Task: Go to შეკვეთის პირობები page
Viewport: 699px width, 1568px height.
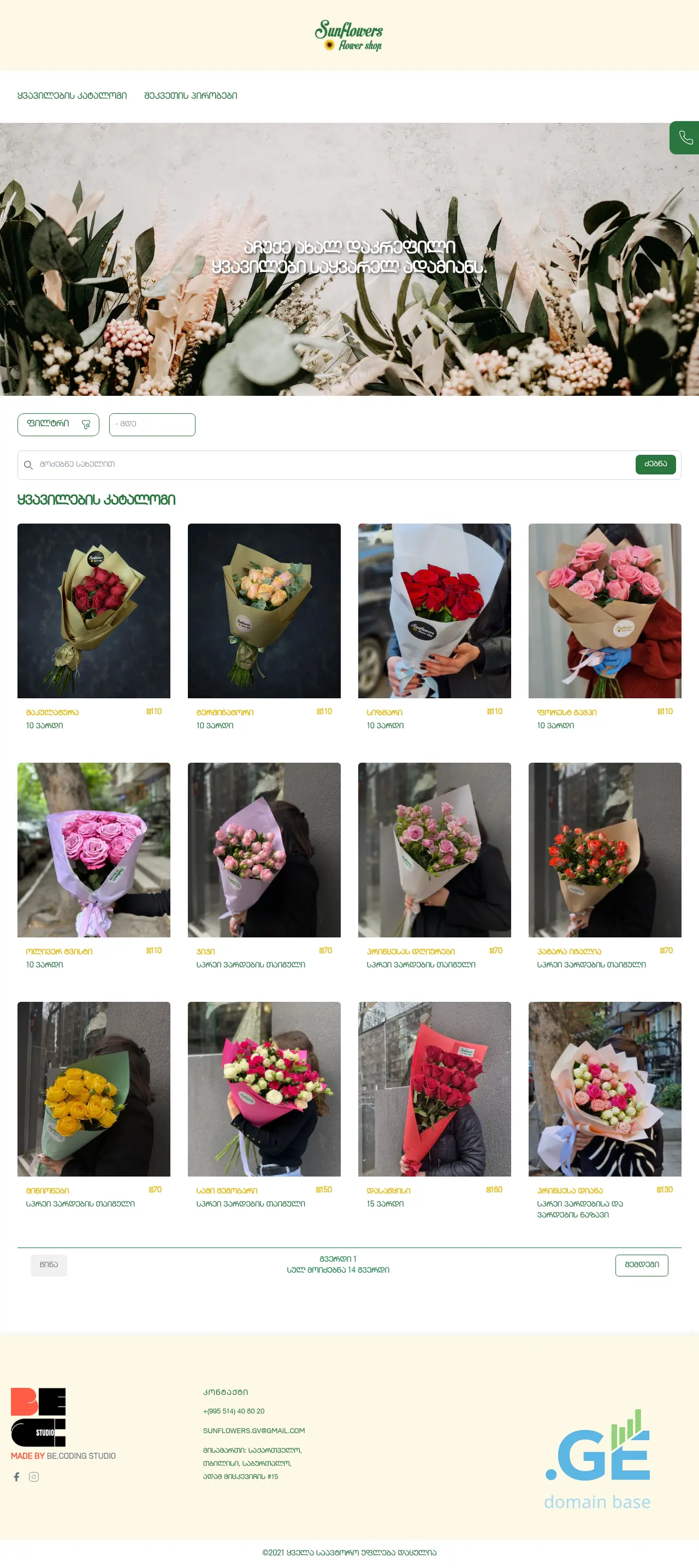Action: (191, 96)
